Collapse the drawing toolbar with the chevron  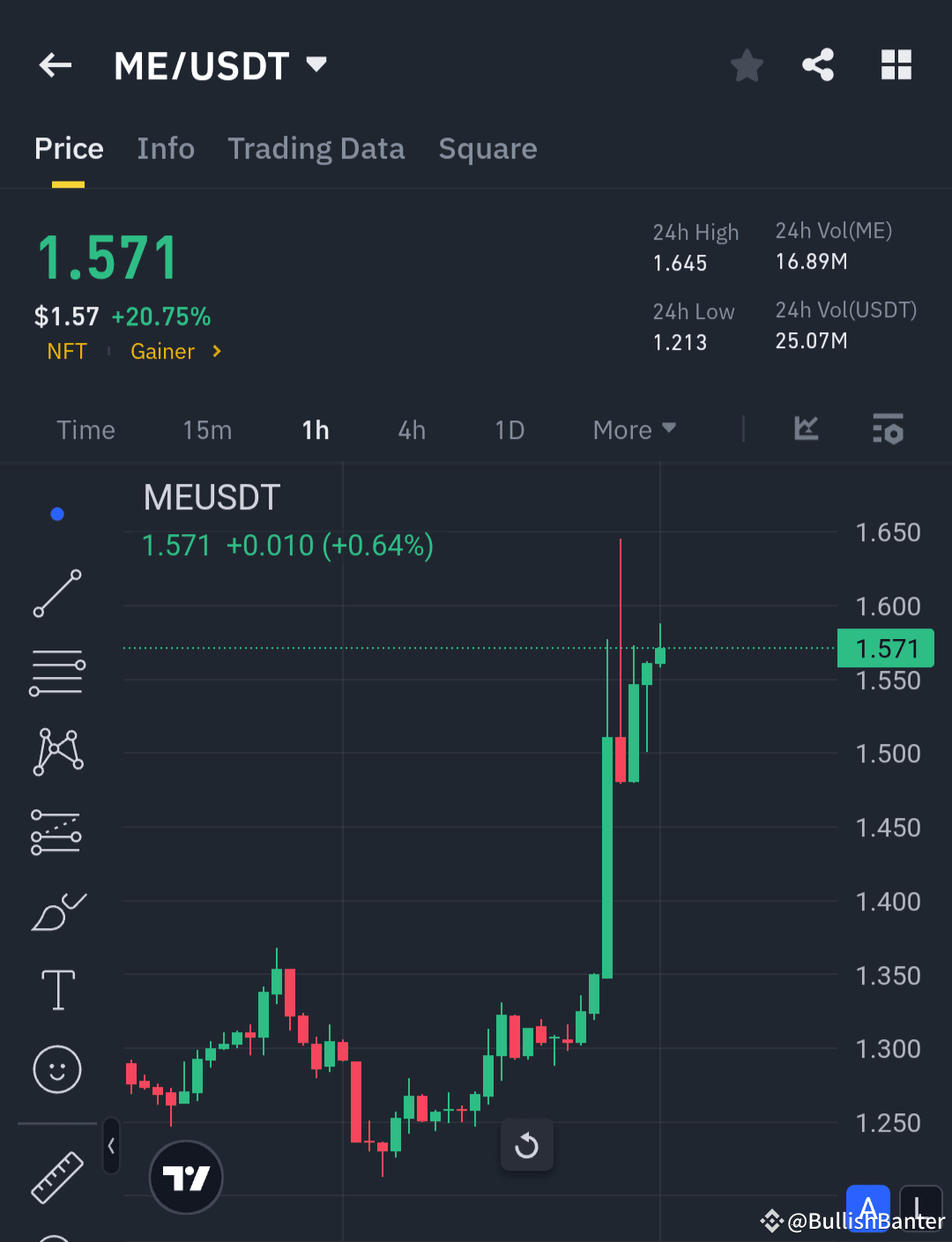pyautogui.click(x=112, y=1146)
